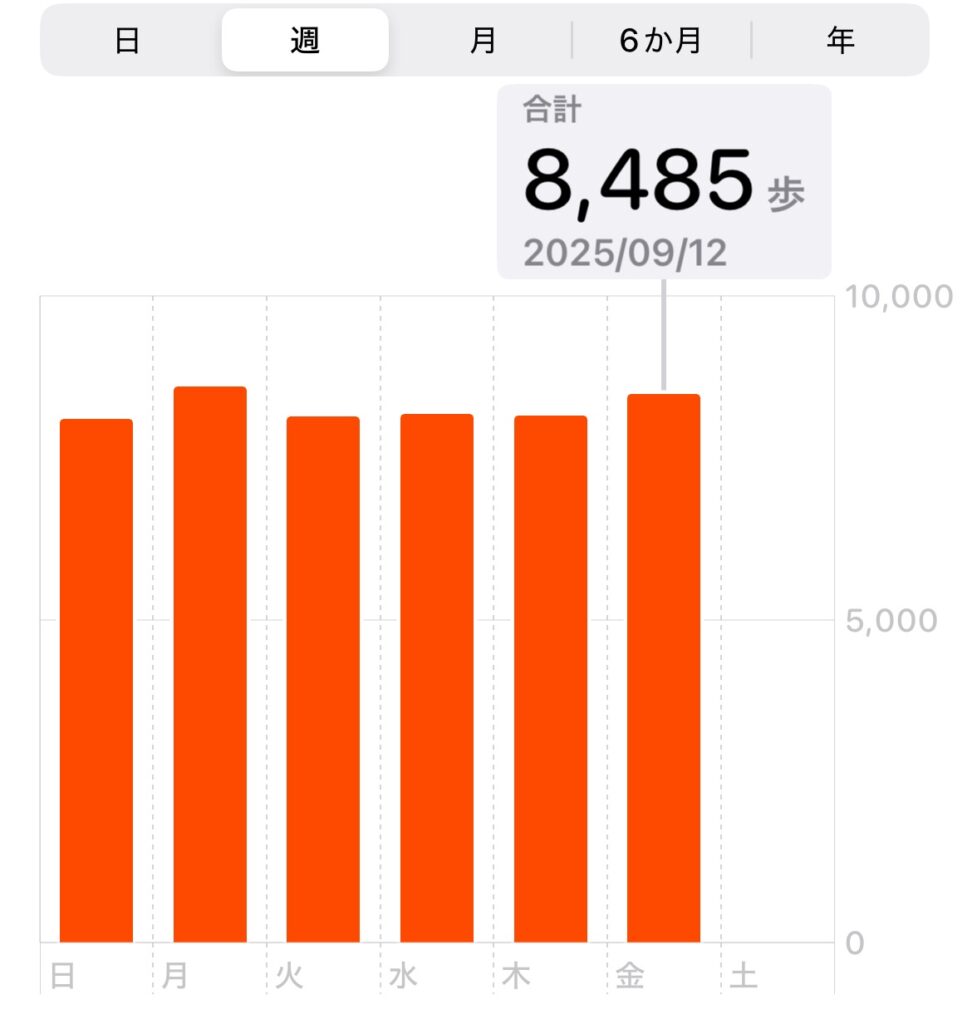Viewport: 972px width, 1024px height.
Task: Select Sunday's (日) step bar
Action: coord(96,680)
